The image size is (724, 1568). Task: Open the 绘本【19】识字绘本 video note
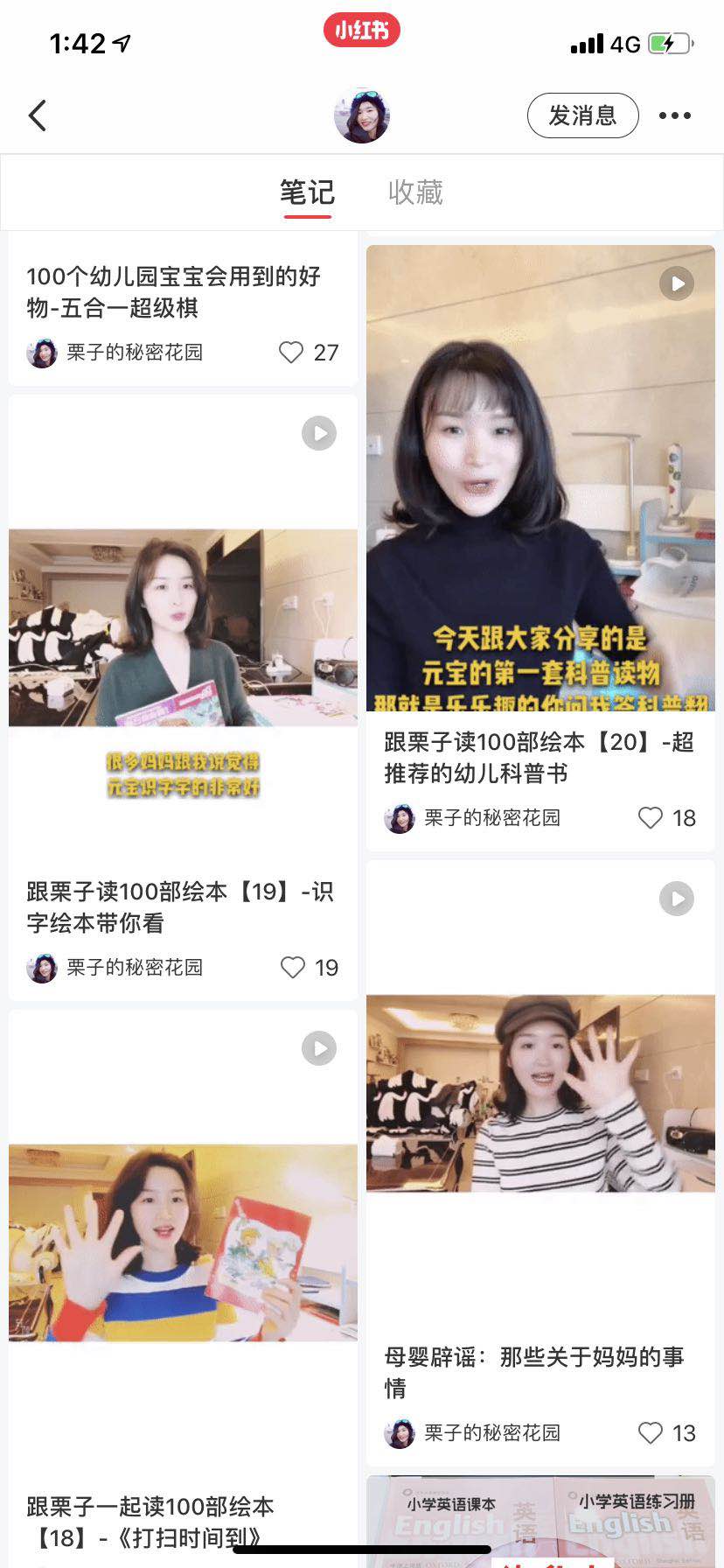coord(183,627)
